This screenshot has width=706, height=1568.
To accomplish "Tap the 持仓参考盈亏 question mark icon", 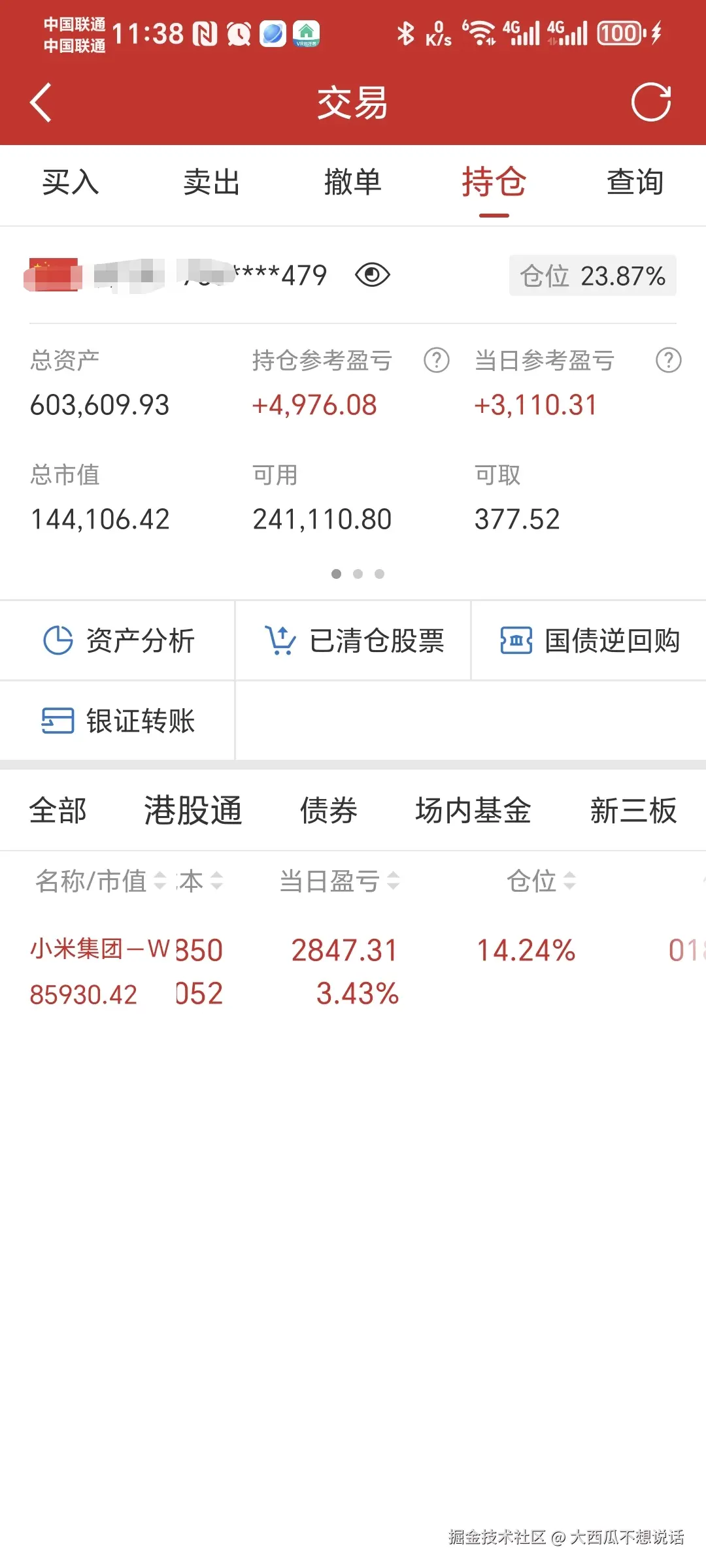I will (x=435, y=360).
